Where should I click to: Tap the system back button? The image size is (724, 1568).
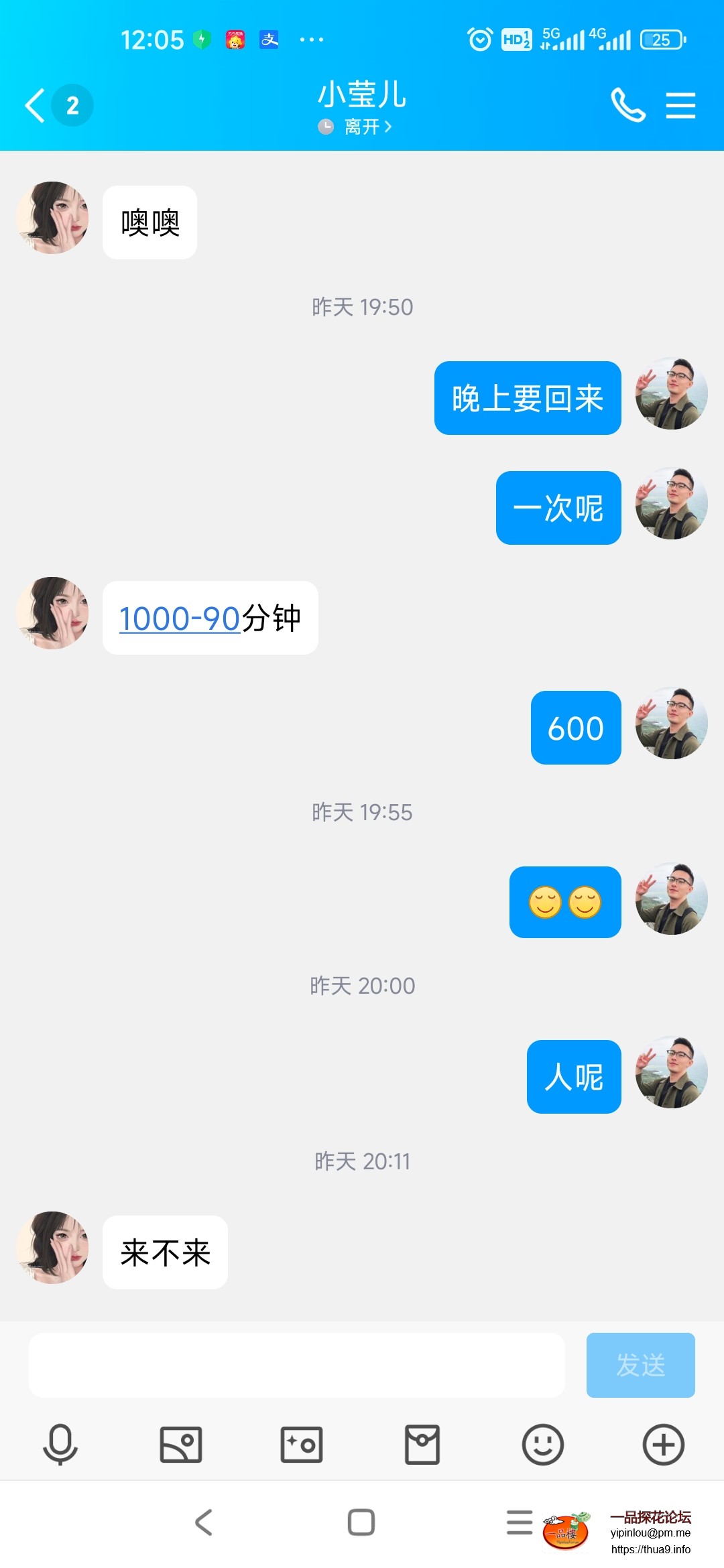coord(203,1522)
